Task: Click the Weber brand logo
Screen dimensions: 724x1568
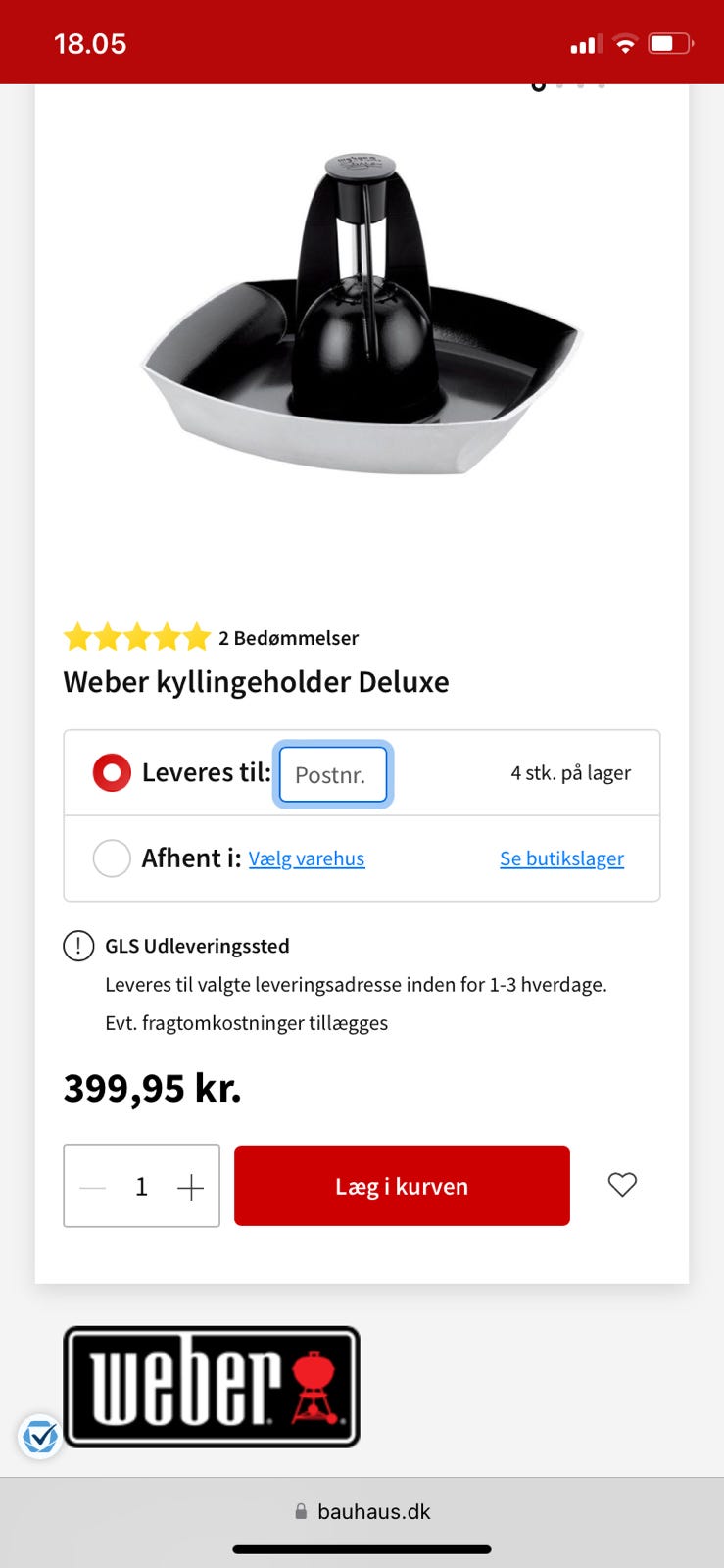Action: click(x=211, y=1386)
